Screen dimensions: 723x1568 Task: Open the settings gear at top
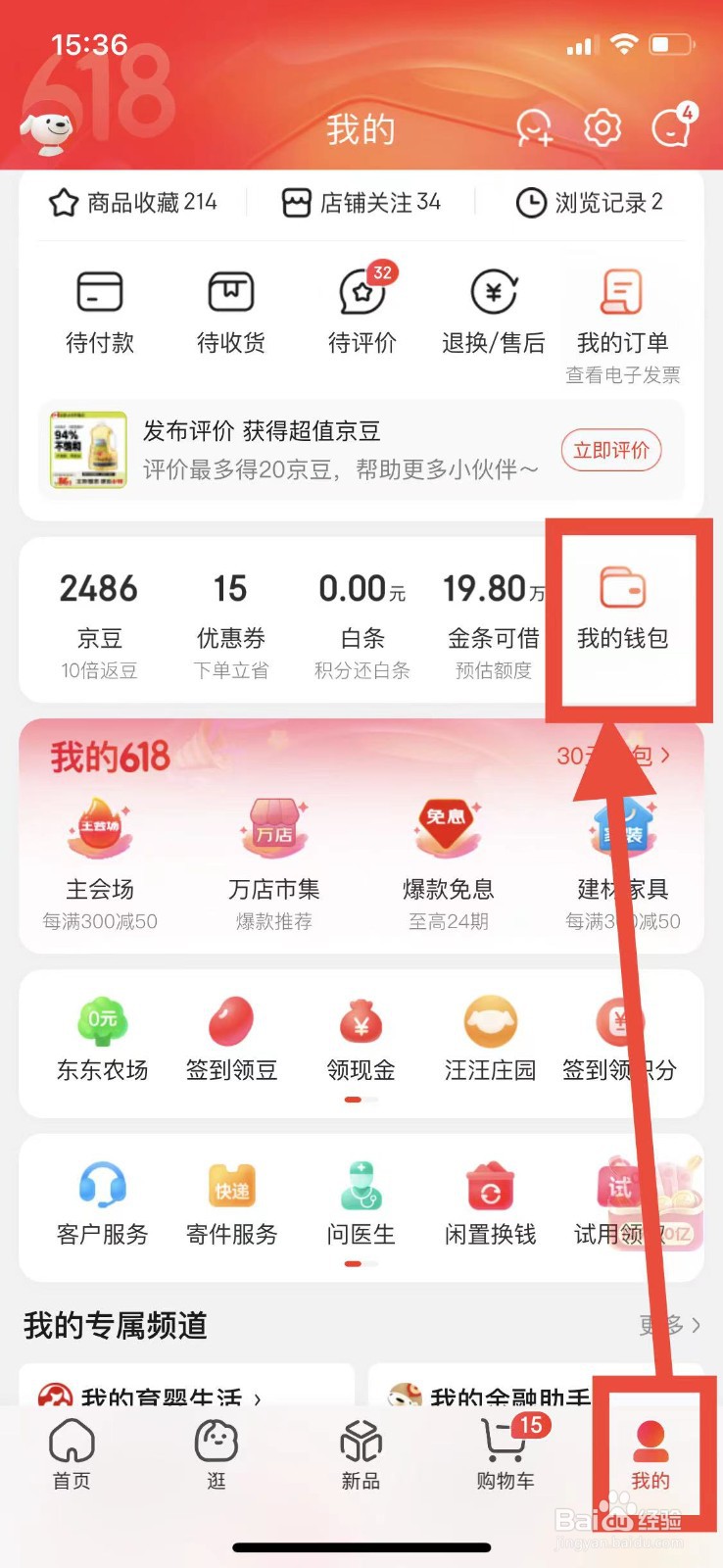coord(602,127)
